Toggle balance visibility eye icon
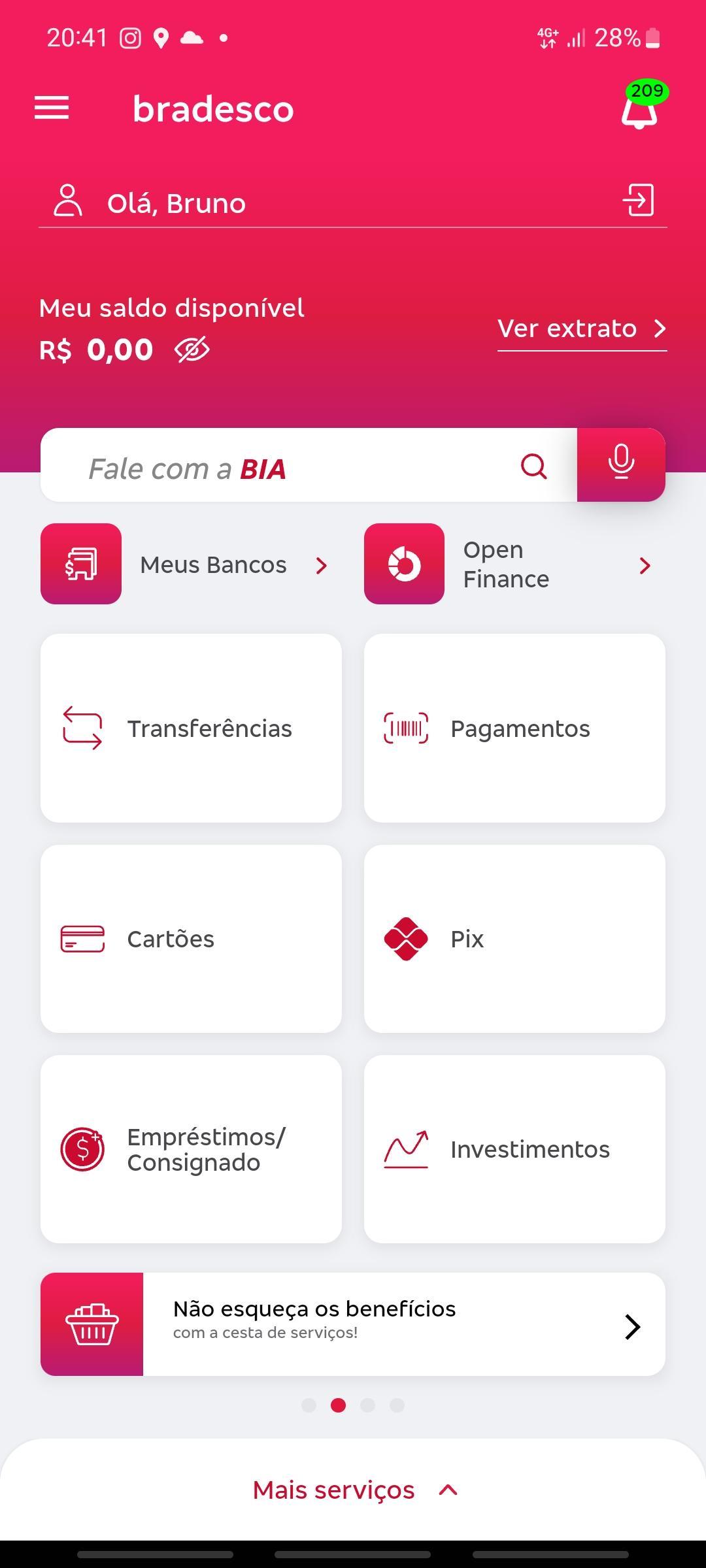706x1568 pixels. pyautogui.click(x=192, y=350)
